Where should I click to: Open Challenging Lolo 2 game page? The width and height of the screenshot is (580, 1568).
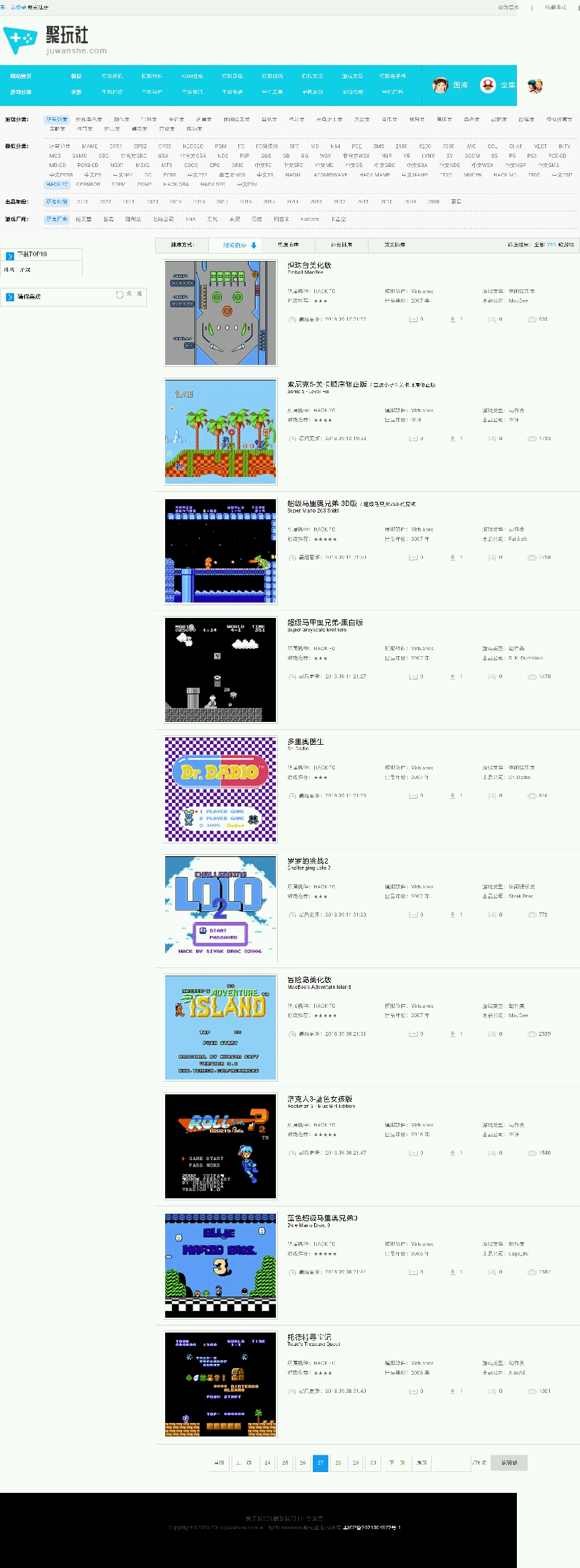(308, 861)
